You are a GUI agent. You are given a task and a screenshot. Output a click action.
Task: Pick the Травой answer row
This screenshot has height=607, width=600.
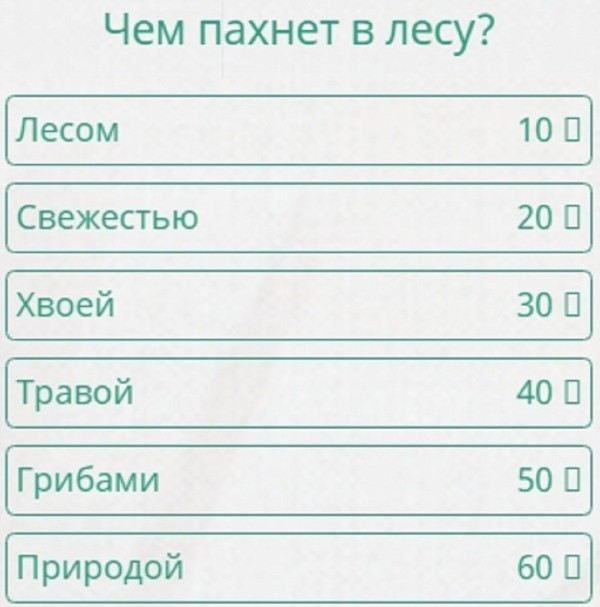pyautogui.click(x=298, y=393)
